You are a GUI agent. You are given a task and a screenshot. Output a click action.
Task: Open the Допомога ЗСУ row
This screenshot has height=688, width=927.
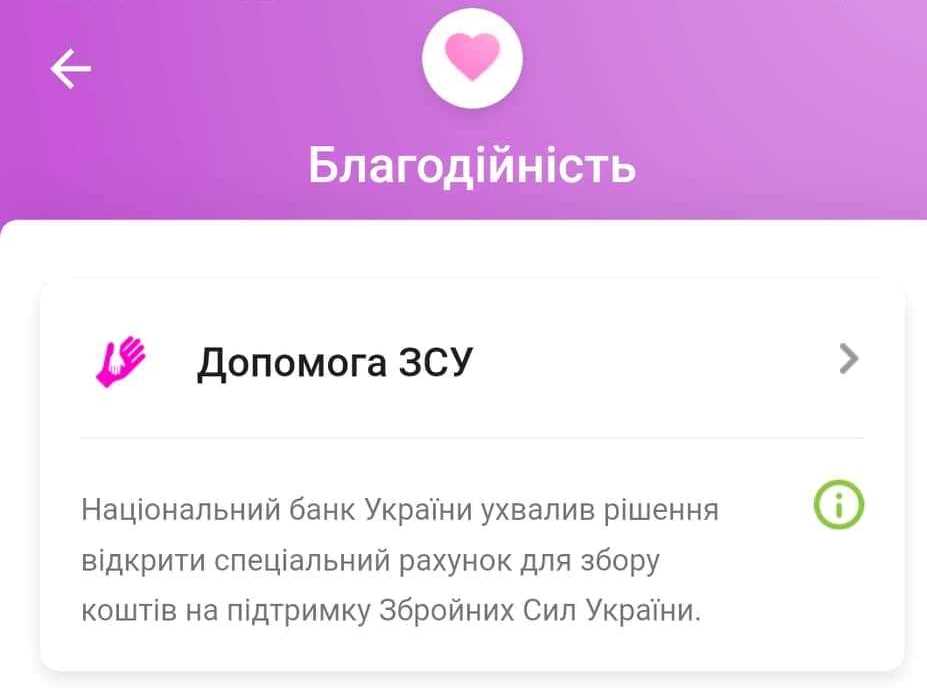click(471, 361)
